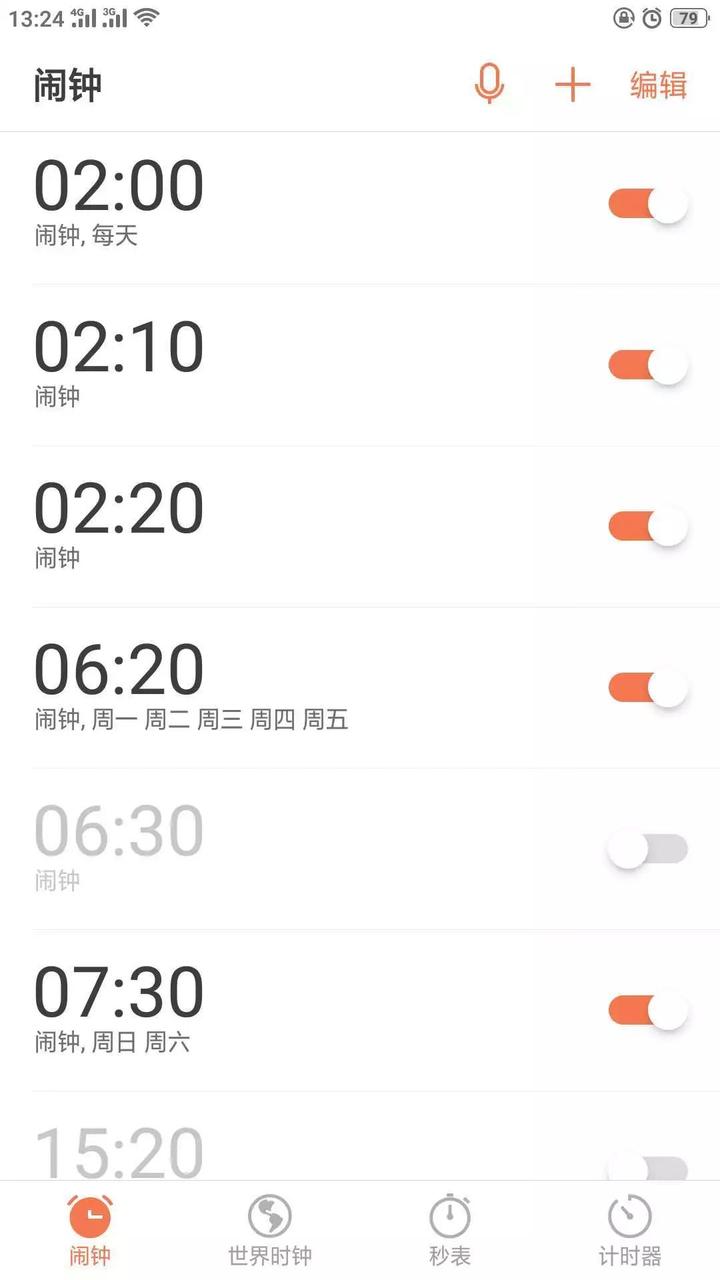
Task: Switch to the 秒表 stopwatch tab
Action: tap(450, 1230)
